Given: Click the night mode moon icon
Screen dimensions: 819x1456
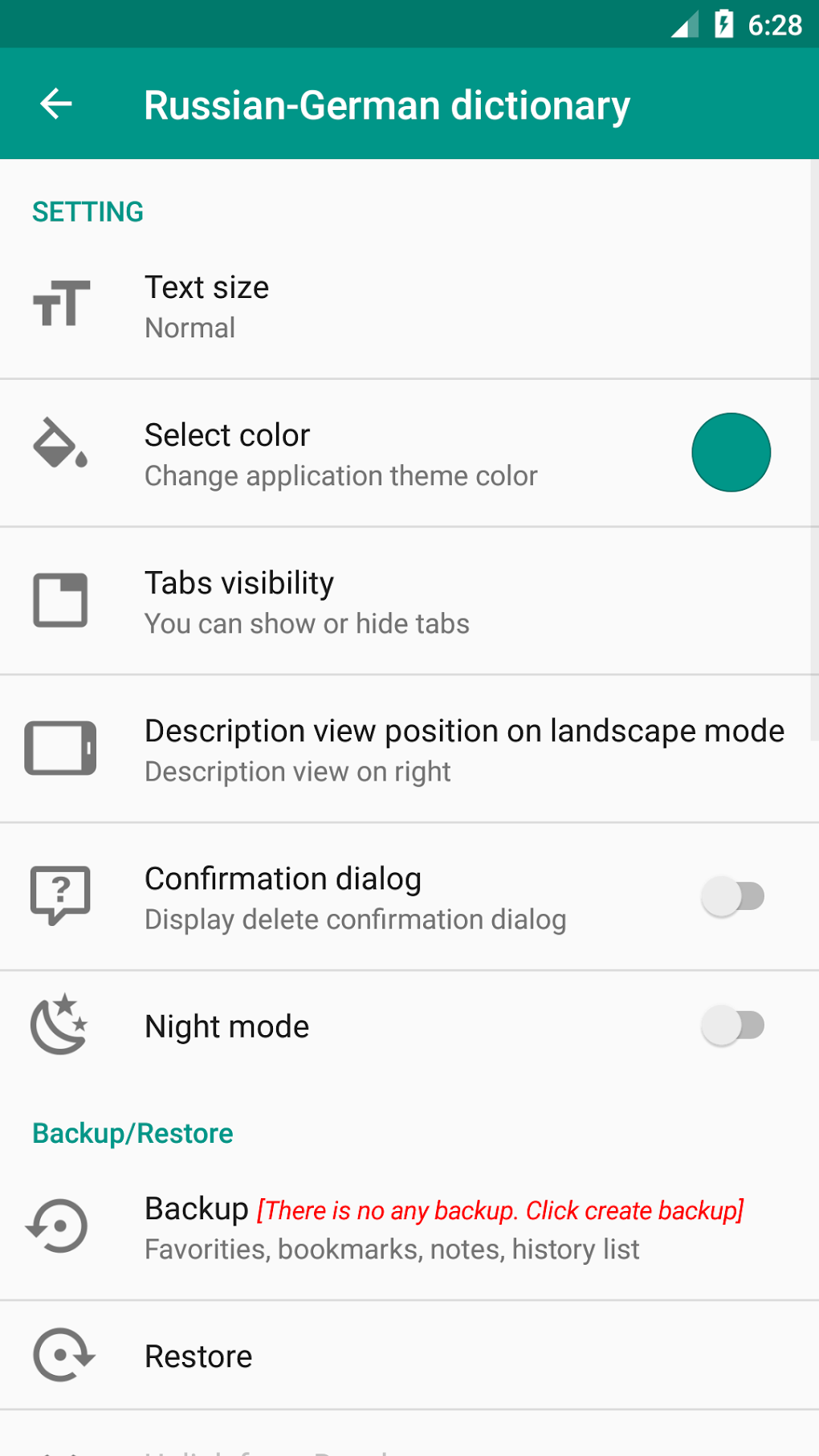Looking at the screenshot, I should [x=59, y=1026].
